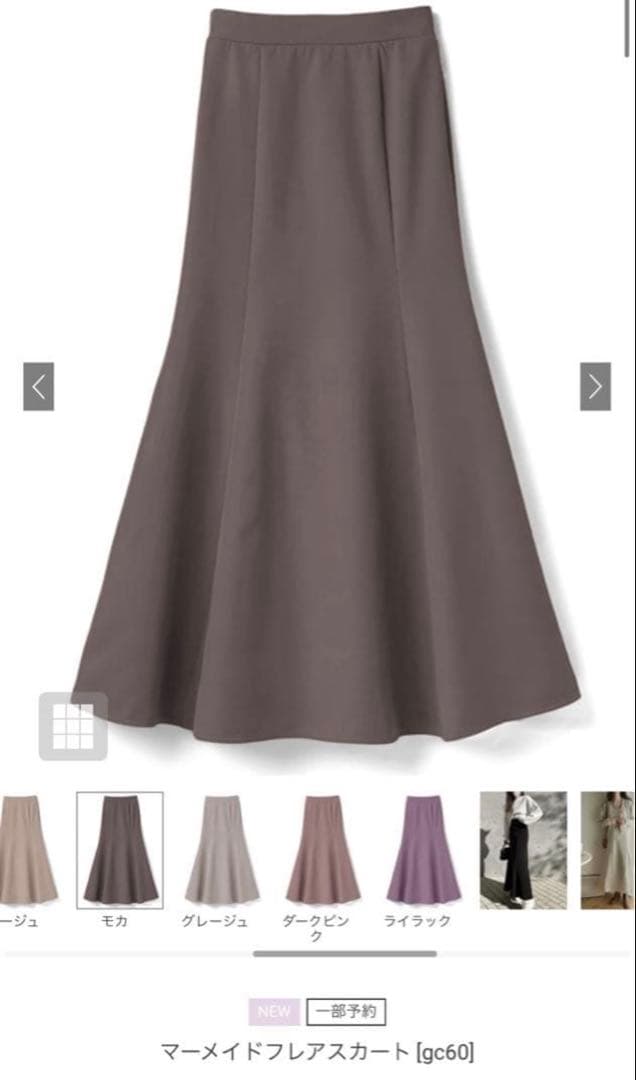Select the ライラック skirt thumbnail

[424, 850]
